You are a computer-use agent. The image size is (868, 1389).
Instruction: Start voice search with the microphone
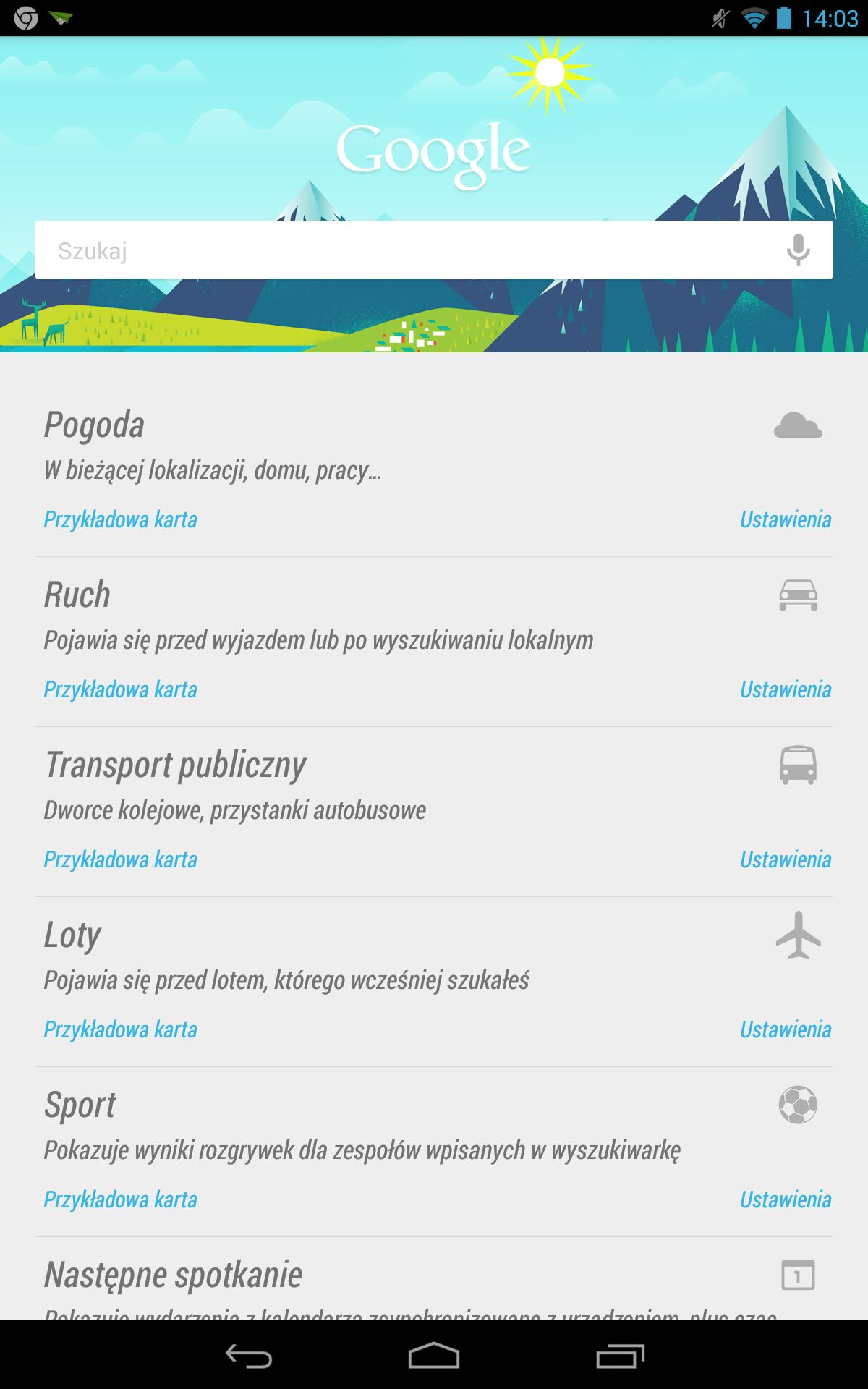click(798, 250)
